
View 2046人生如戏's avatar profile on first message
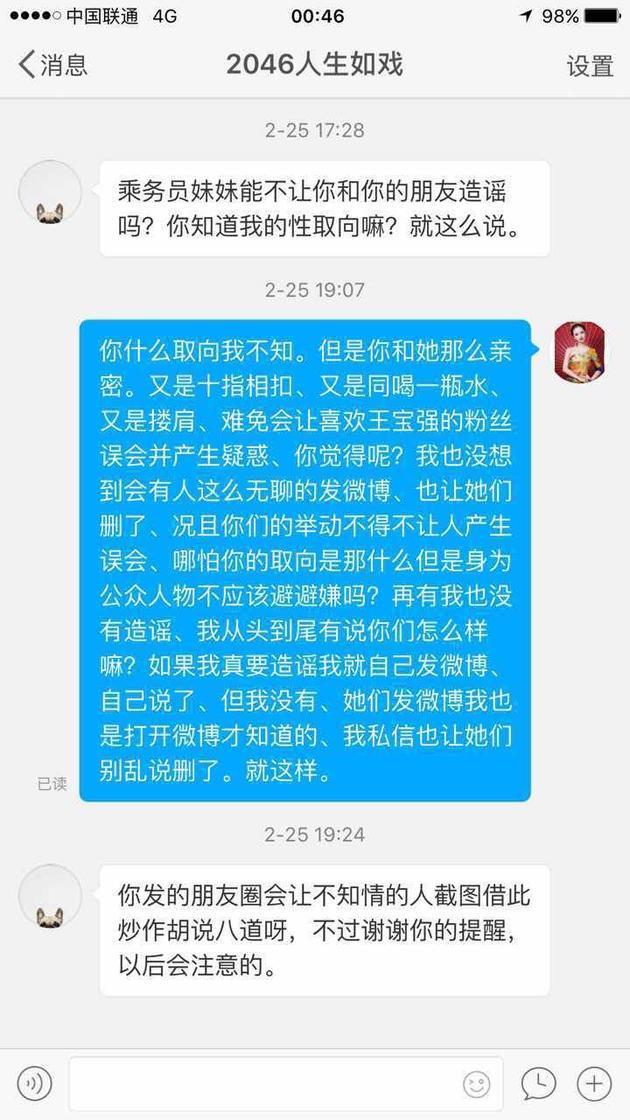(x=50, y=192)
